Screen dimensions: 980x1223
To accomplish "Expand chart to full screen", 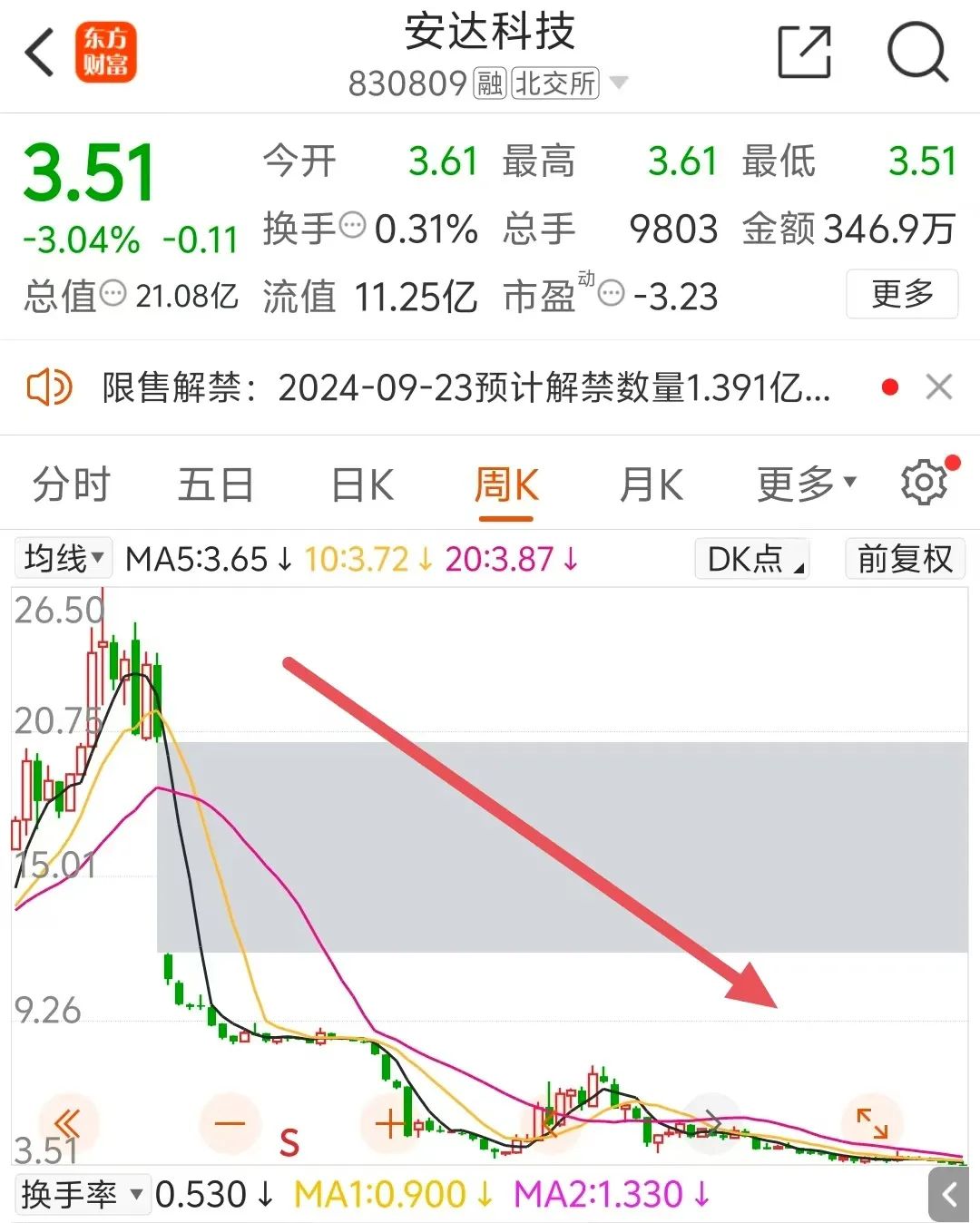I will click(x=872, y=1124).
